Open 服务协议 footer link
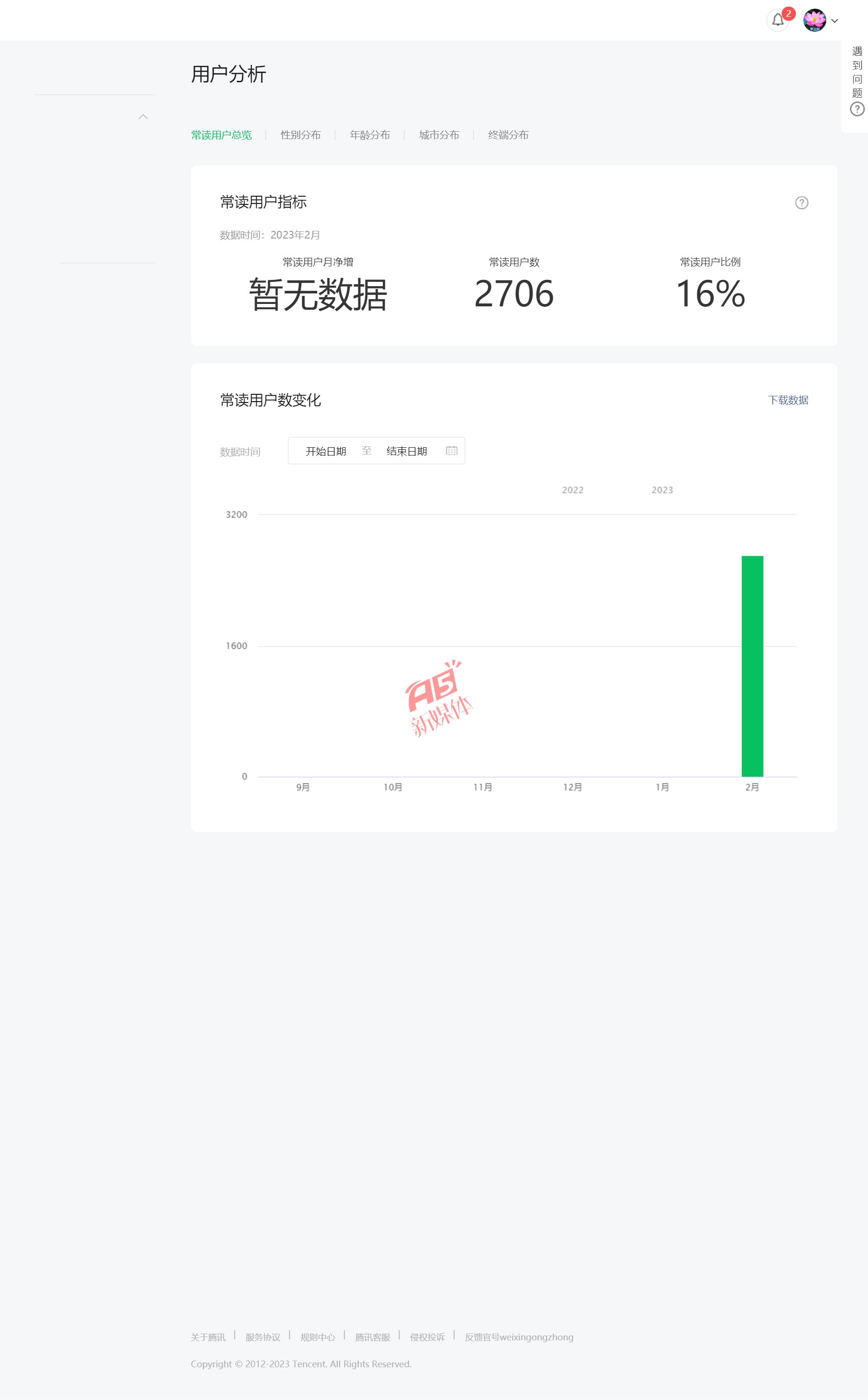Screen dimensions: 868x1400 [263, 1337]
